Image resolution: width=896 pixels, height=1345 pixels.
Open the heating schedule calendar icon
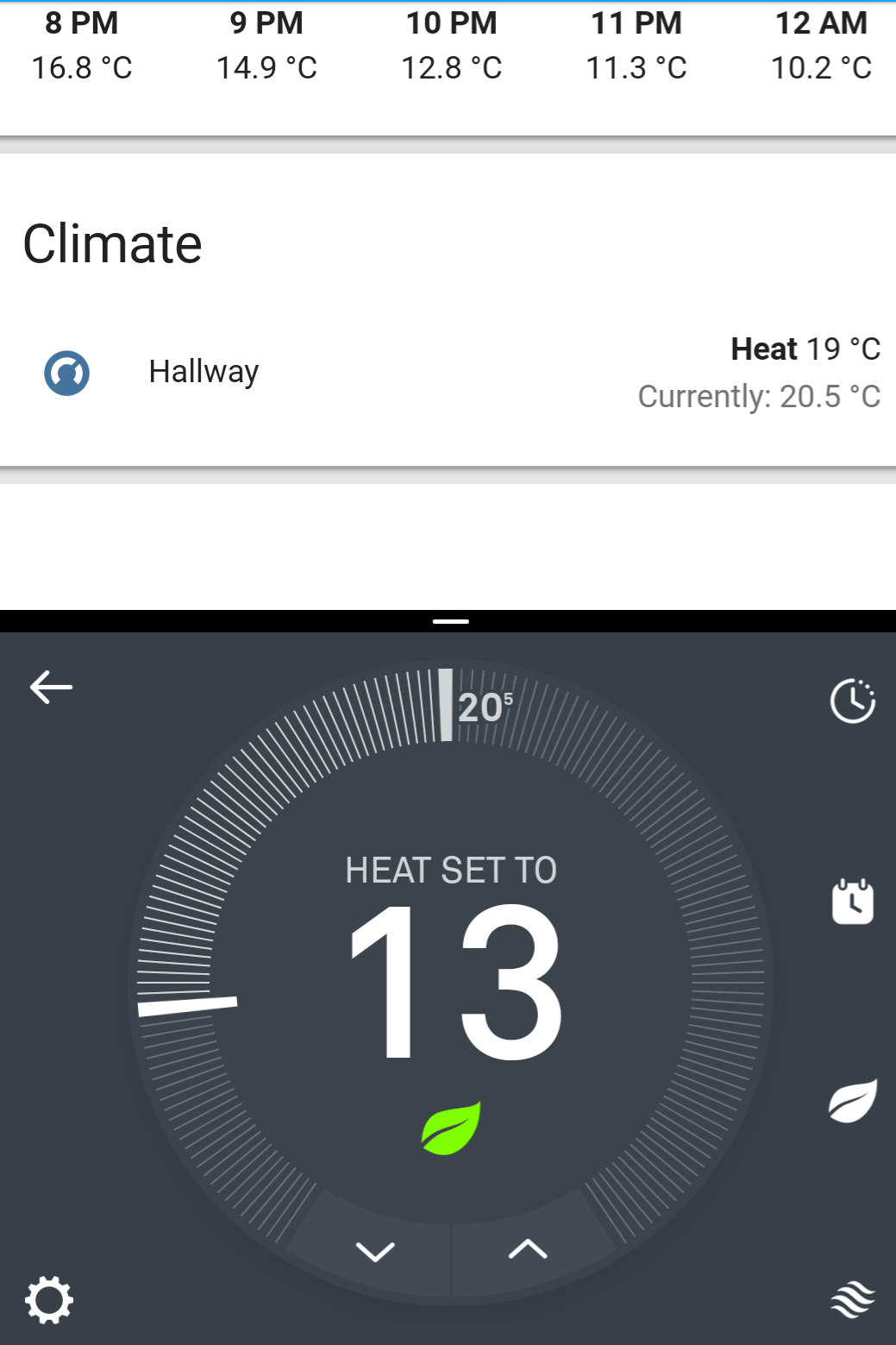[x=852, y=902]
